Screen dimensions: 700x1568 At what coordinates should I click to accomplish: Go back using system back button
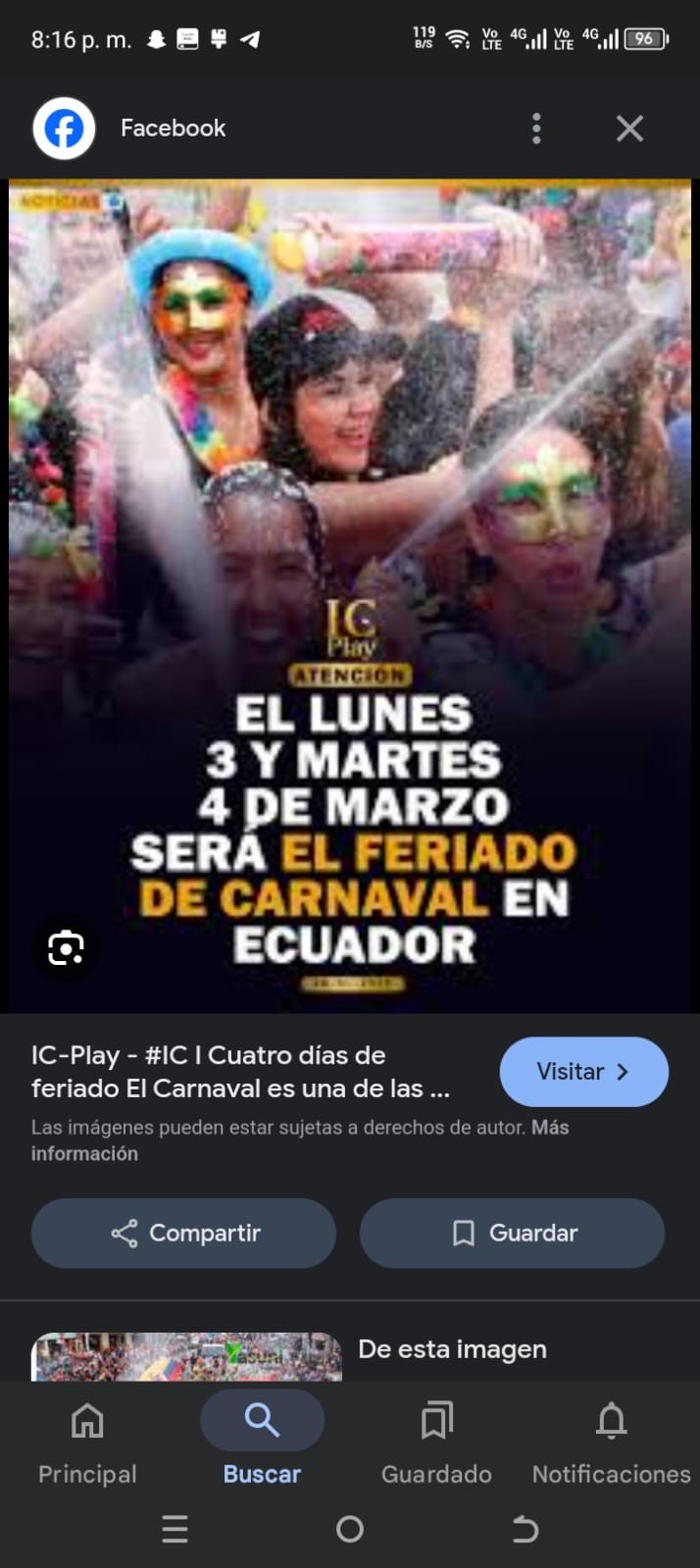point(525,1529)
